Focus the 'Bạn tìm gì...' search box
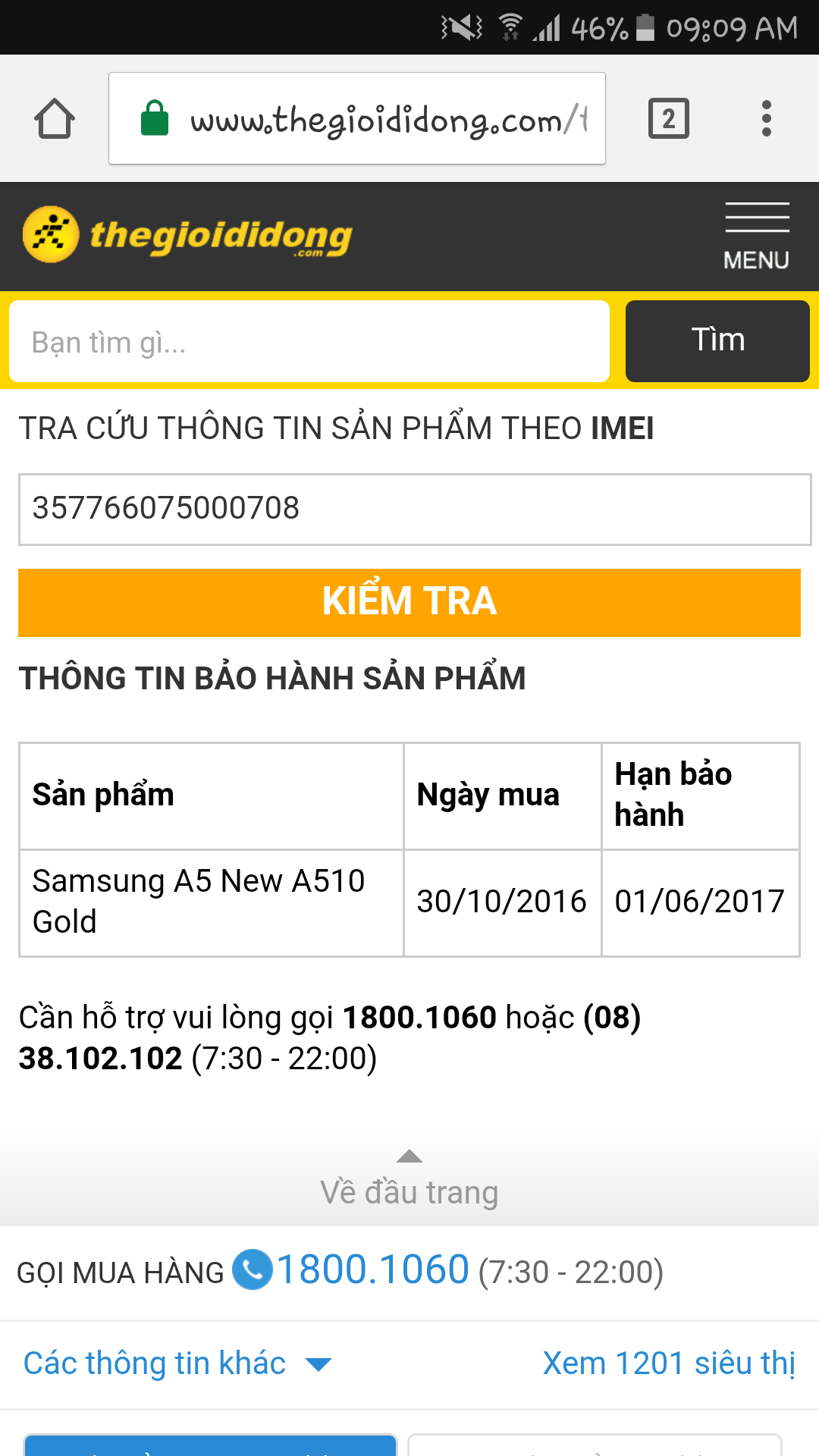819x1456 pixels. (x=309, y=342)
